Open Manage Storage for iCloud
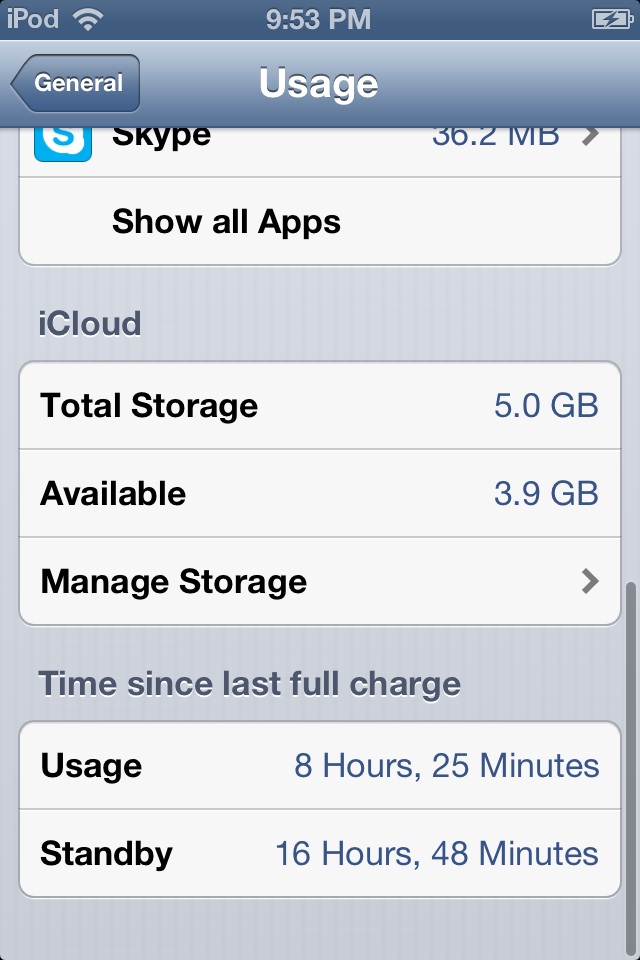640x960 pixels. point(320,581)
